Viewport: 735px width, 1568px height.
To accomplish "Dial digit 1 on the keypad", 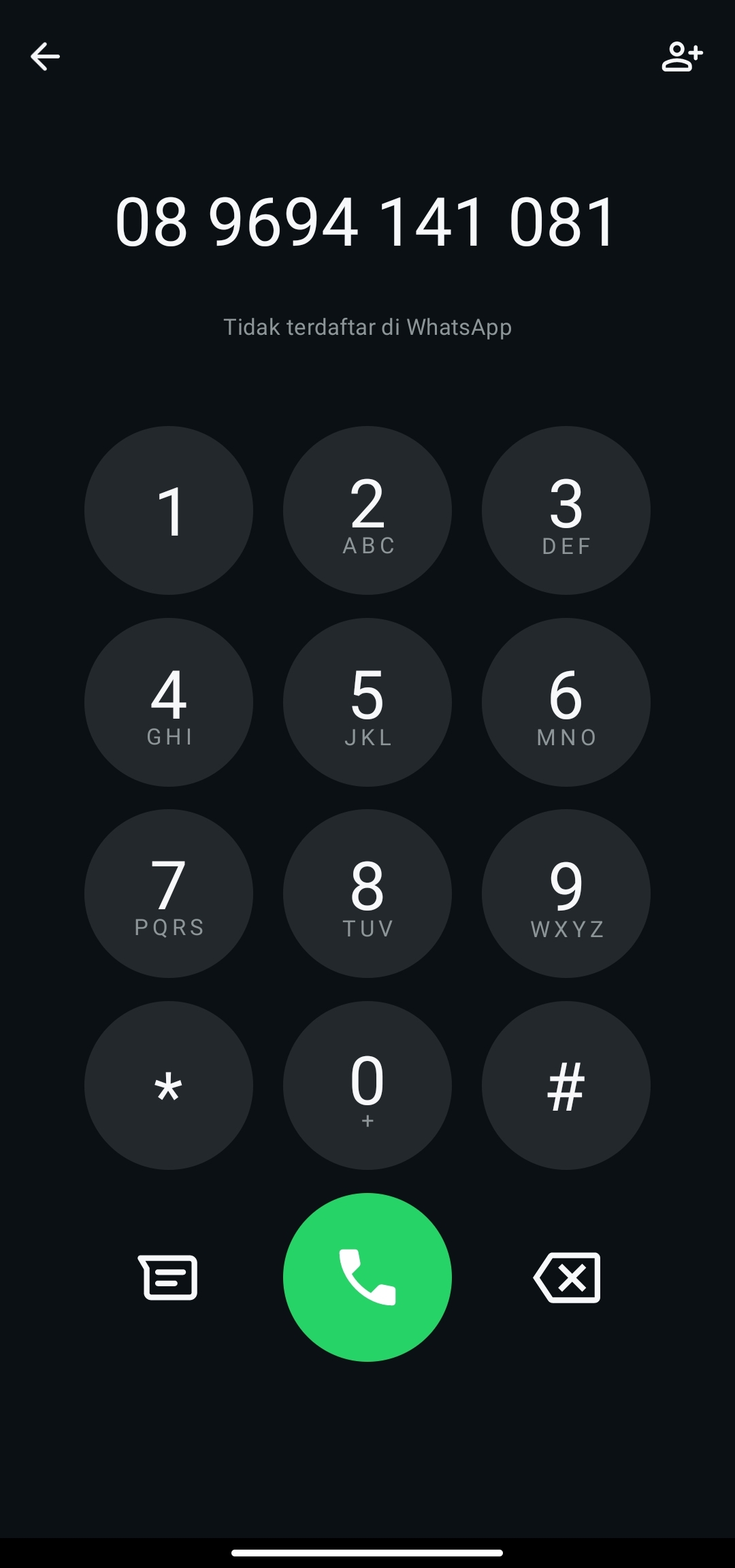I will 169,510.
